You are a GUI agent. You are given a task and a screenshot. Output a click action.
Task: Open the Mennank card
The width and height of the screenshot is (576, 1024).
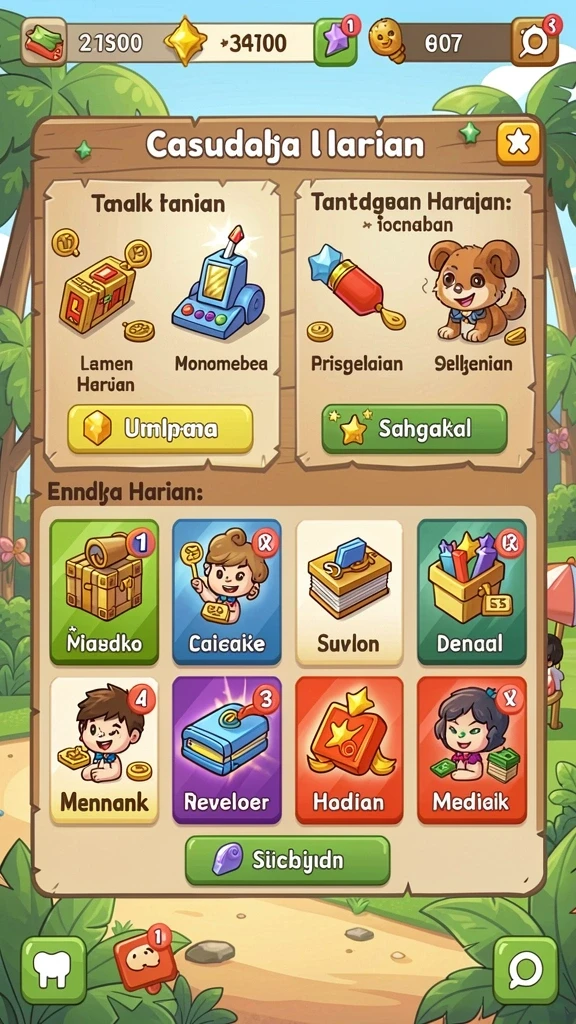[x=104, y=750]
